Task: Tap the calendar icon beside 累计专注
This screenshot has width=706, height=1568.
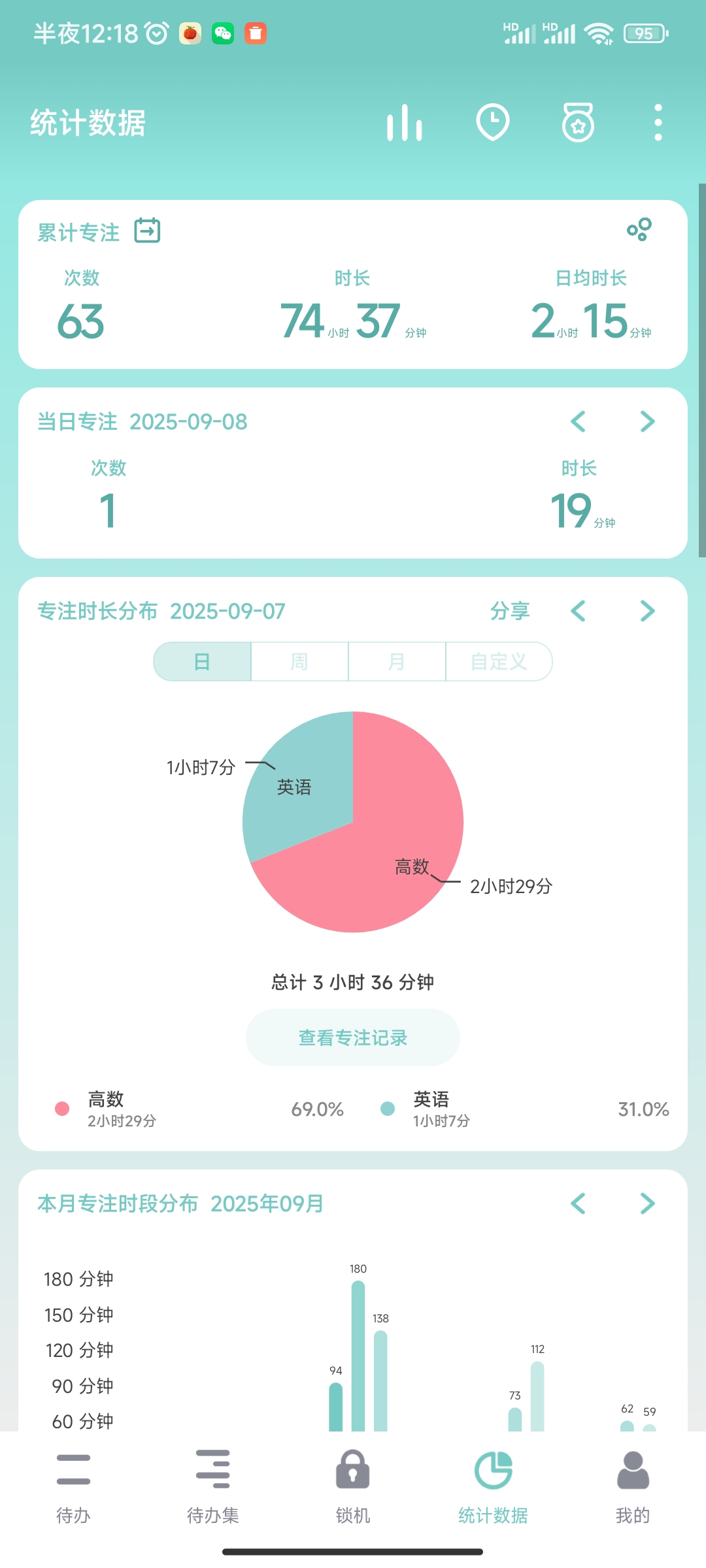Action: click(x=147, y=231)
